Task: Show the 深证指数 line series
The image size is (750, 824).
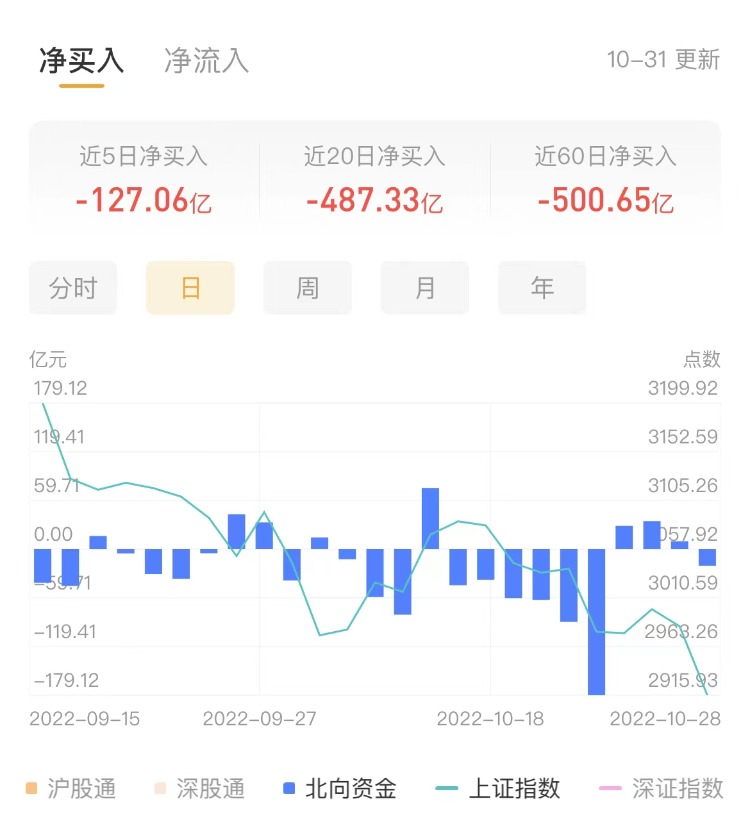Action: pos(664,788)
